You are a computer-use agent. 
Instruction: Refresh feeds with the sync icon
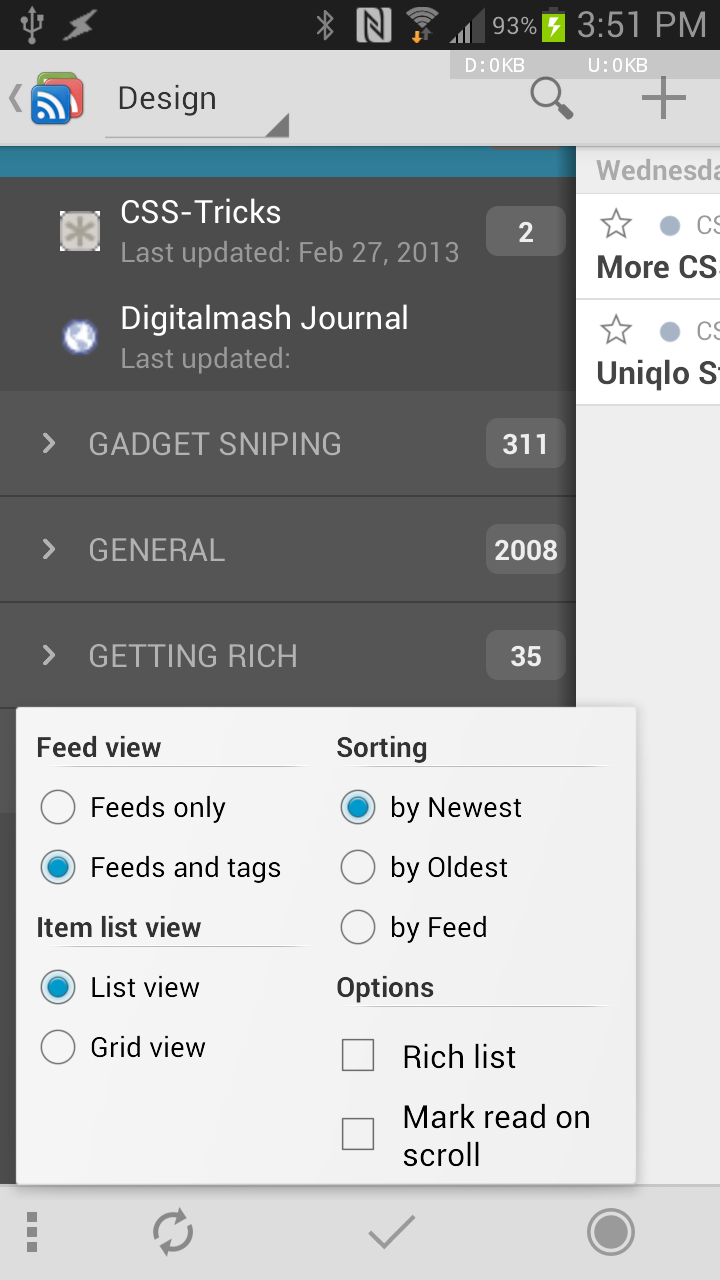click(x=172, y=1232)
